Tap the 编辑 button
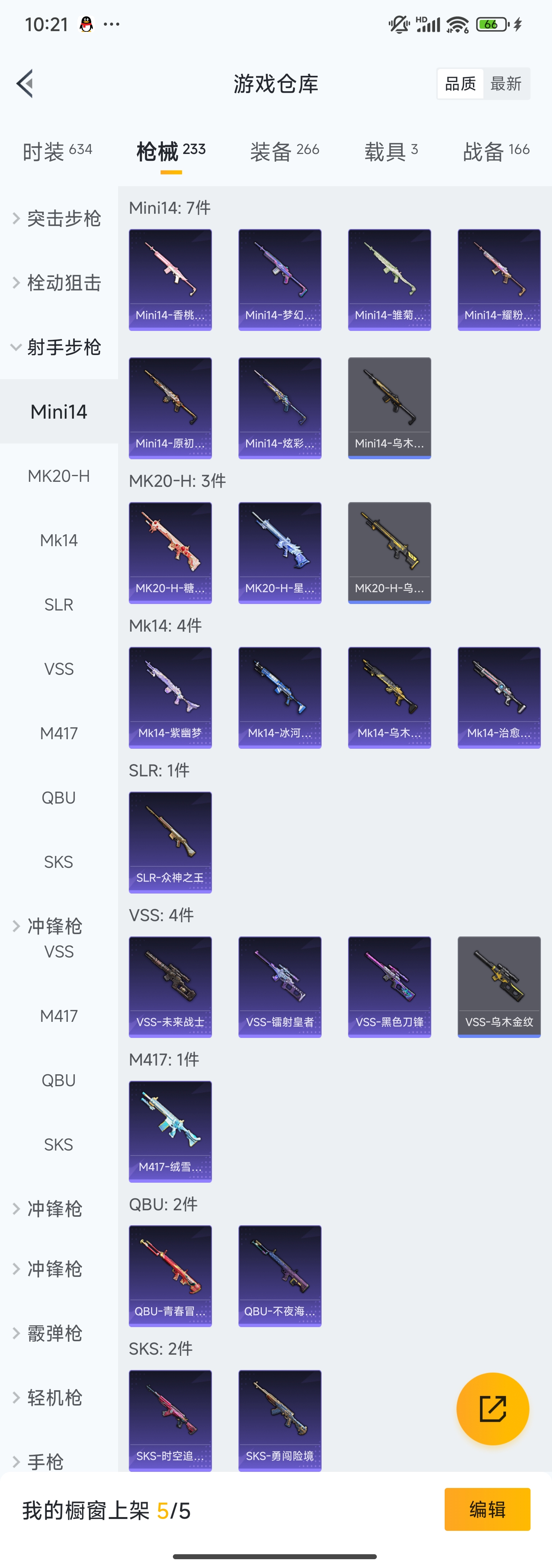The height and width of the screenshot is (1568, 552). point(487,1509)
